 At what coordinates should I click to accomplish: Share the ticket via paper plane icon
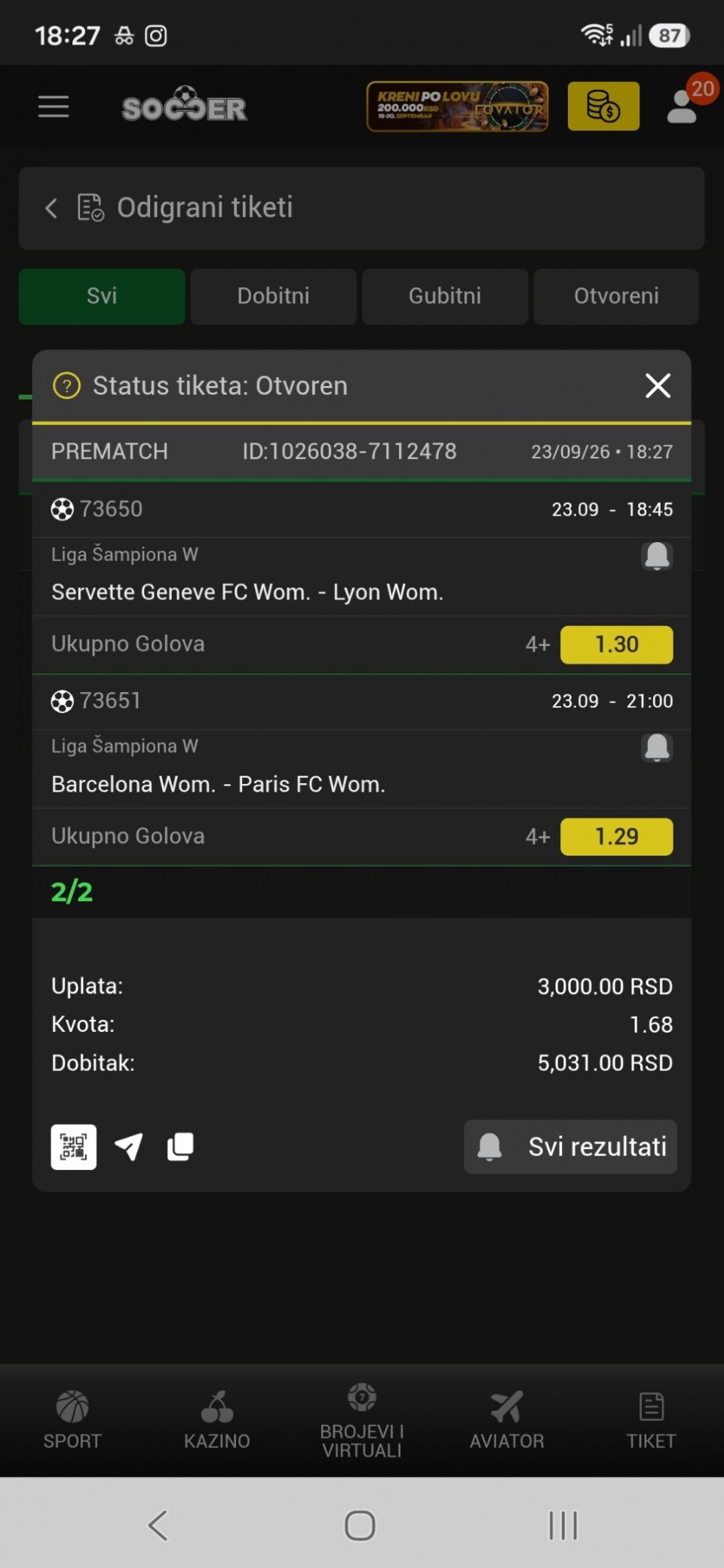pyautogui.click(x=129, y=1147)
